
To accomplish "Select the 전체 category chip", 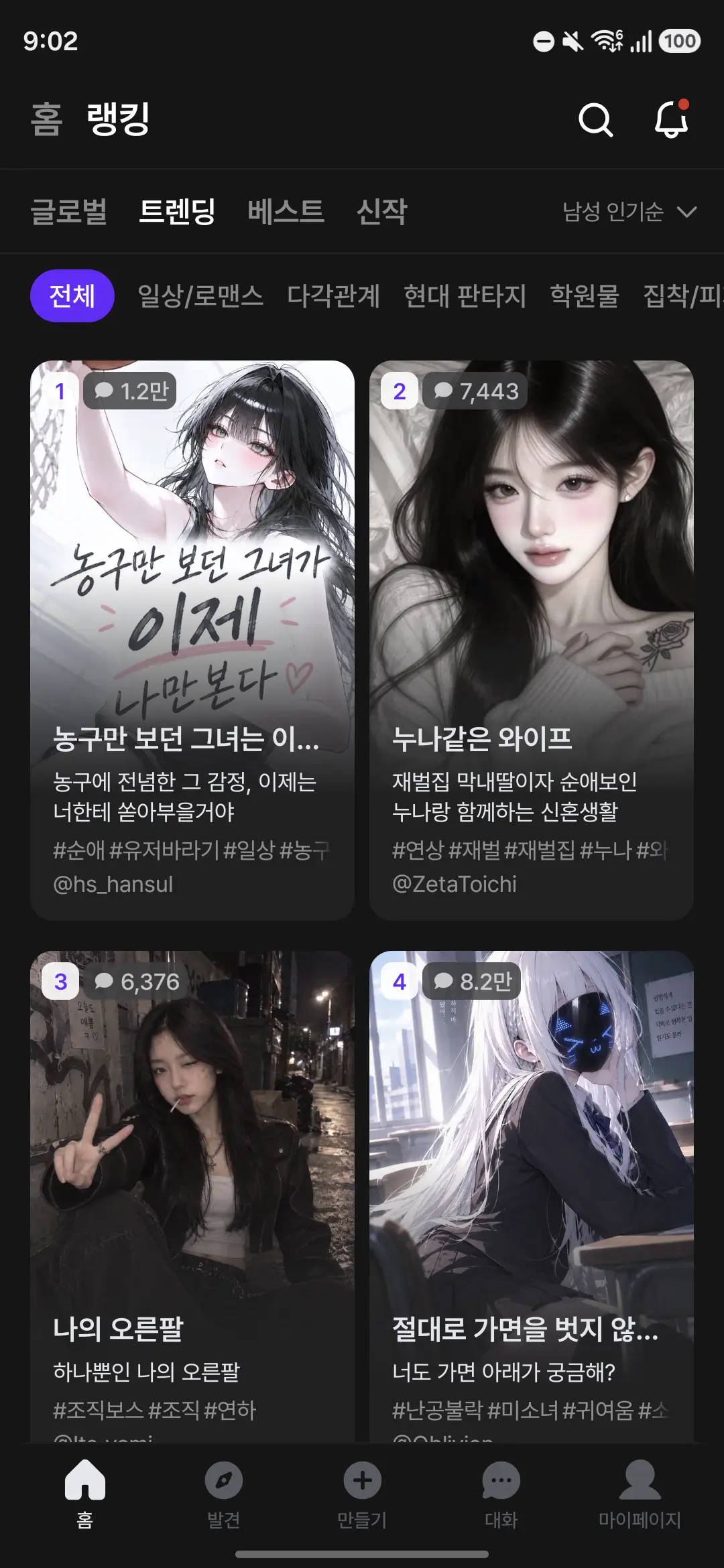I will tap(72, 296).
